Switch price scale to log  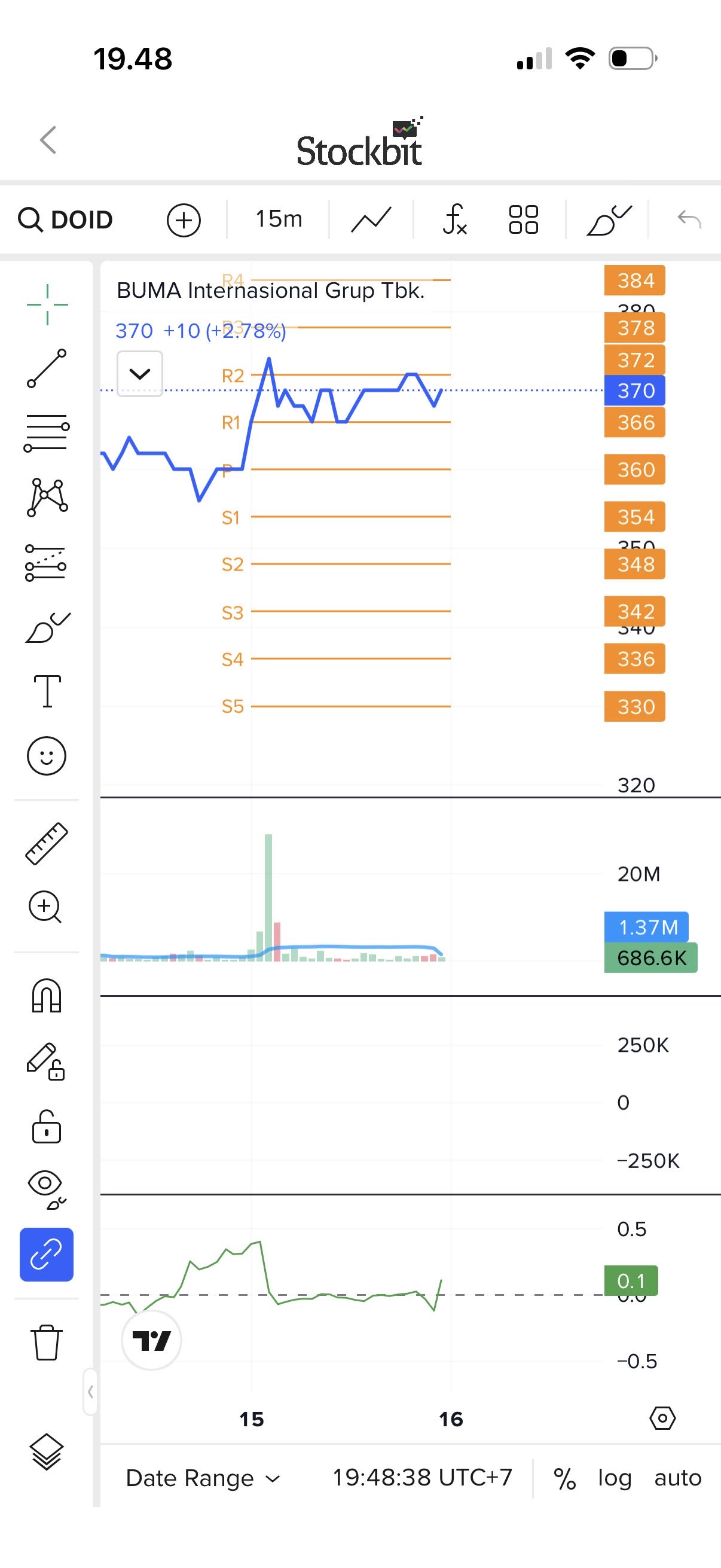tap(615, 1478)
